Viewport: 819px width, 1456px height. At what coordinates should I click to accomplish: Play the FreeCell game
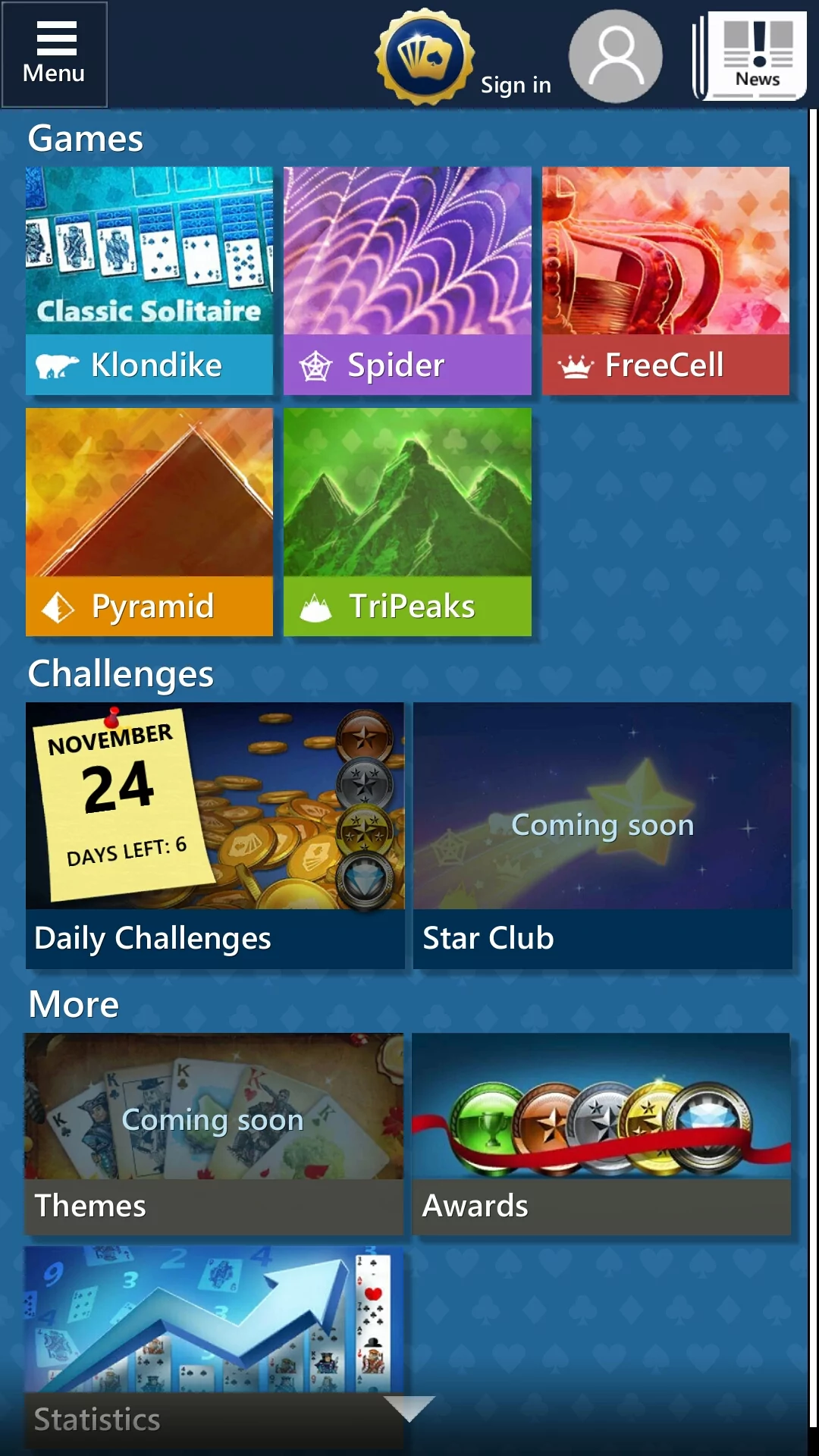click(666, 281)
